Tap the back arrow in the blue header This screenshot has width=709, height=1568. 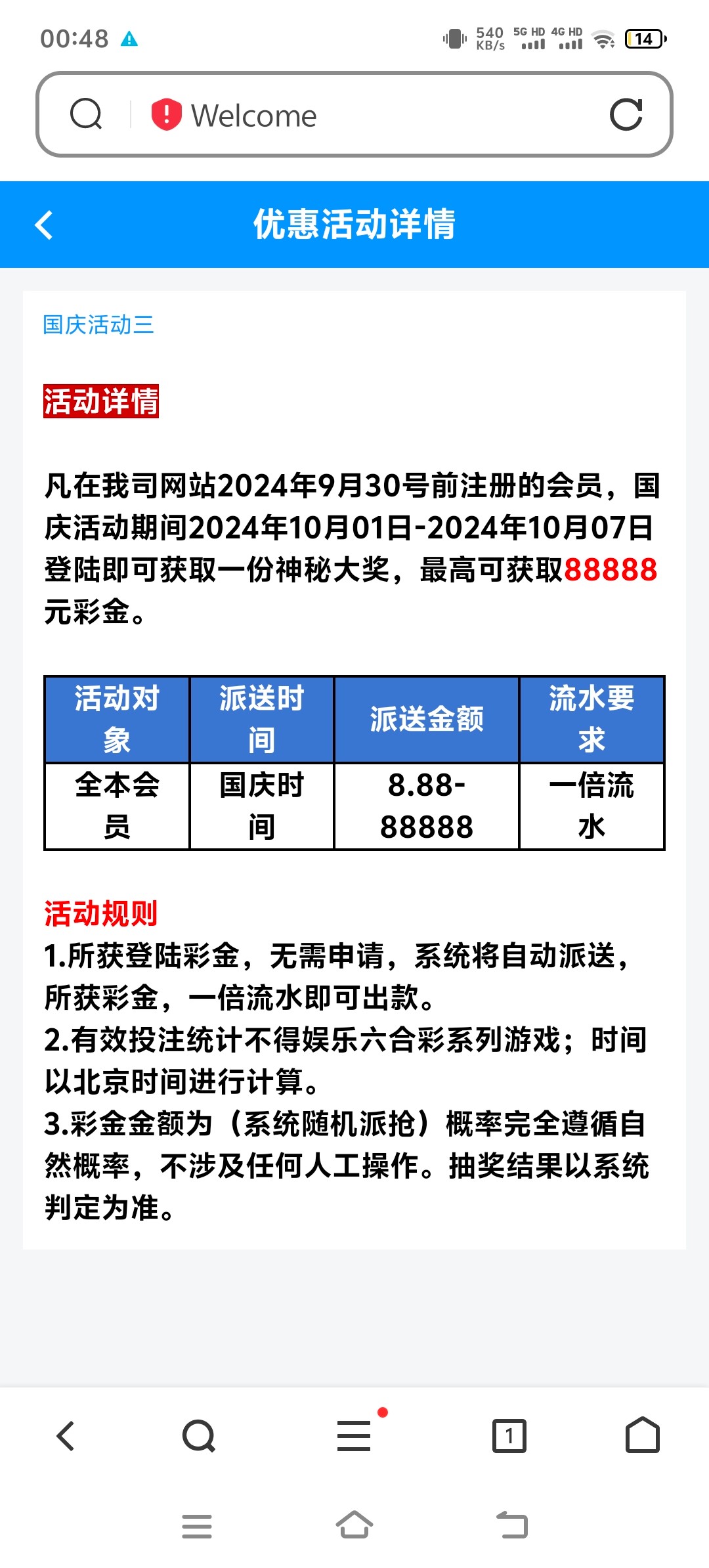(44, 225)
